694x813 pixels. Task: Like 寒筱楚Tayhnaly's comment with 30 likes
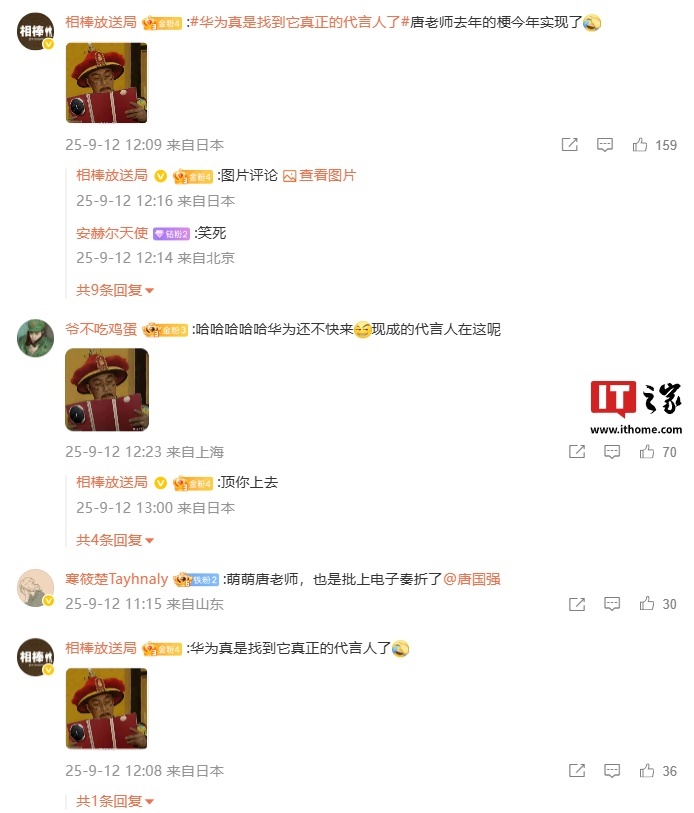[647, 604]
